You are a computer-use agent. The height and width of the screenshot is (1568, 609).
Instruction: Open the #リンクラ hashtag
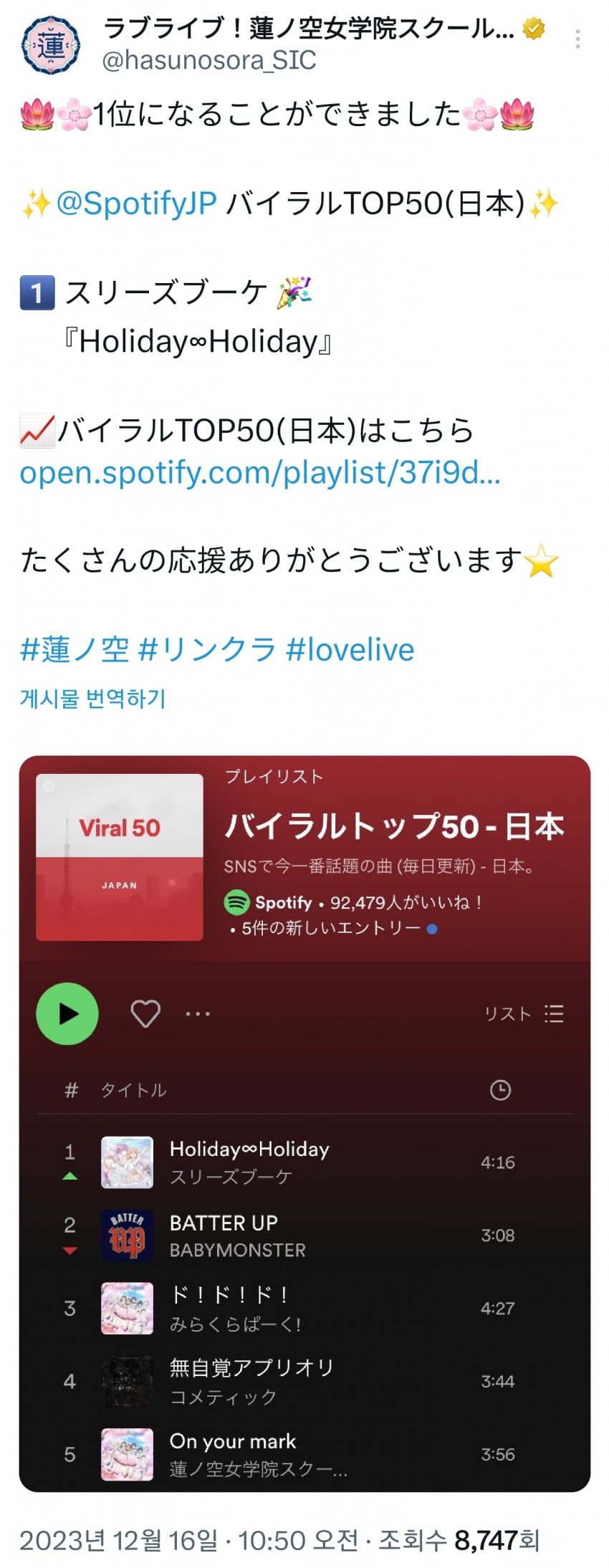[207, 650]
